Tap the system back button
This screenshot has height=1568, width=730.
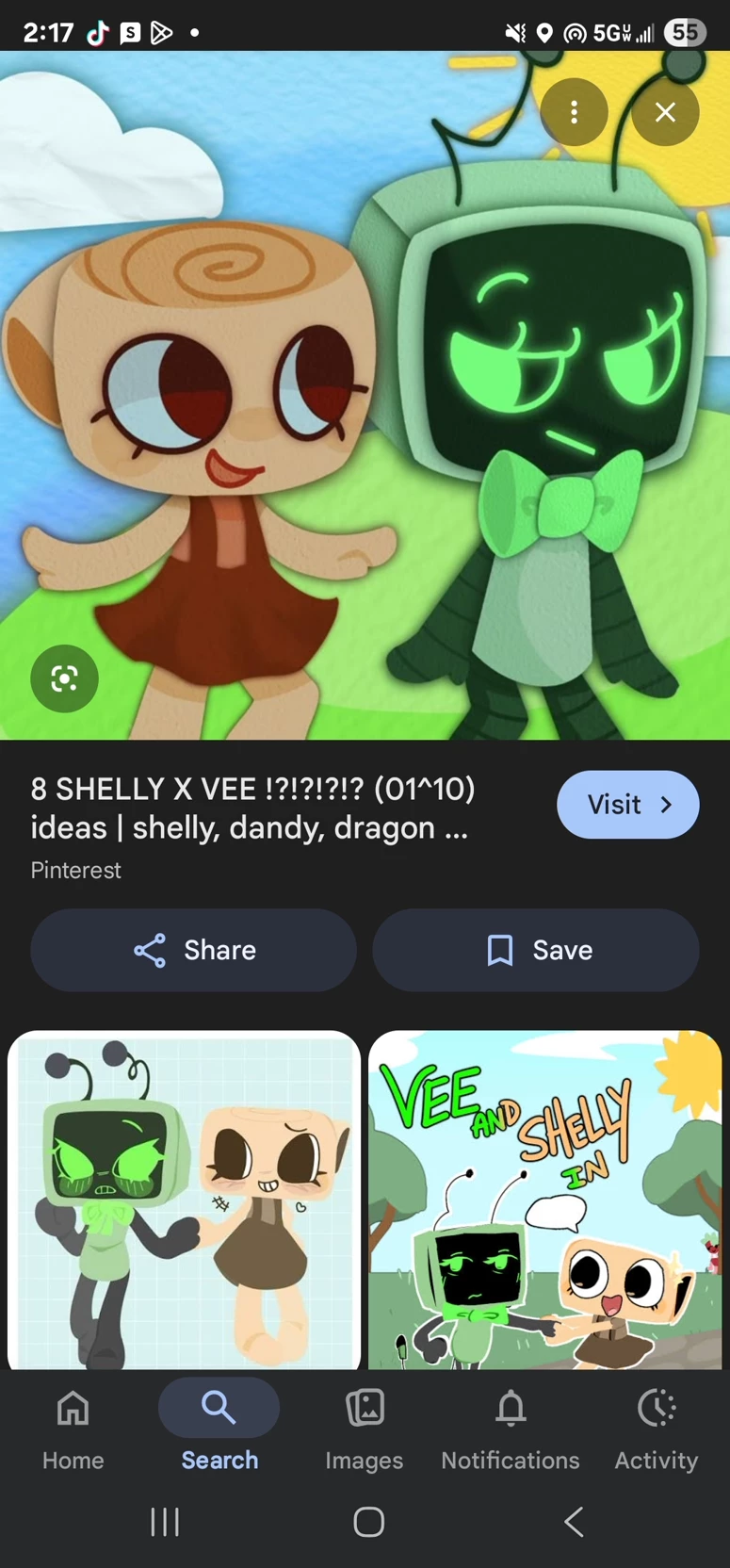(x=574, y=1521)
